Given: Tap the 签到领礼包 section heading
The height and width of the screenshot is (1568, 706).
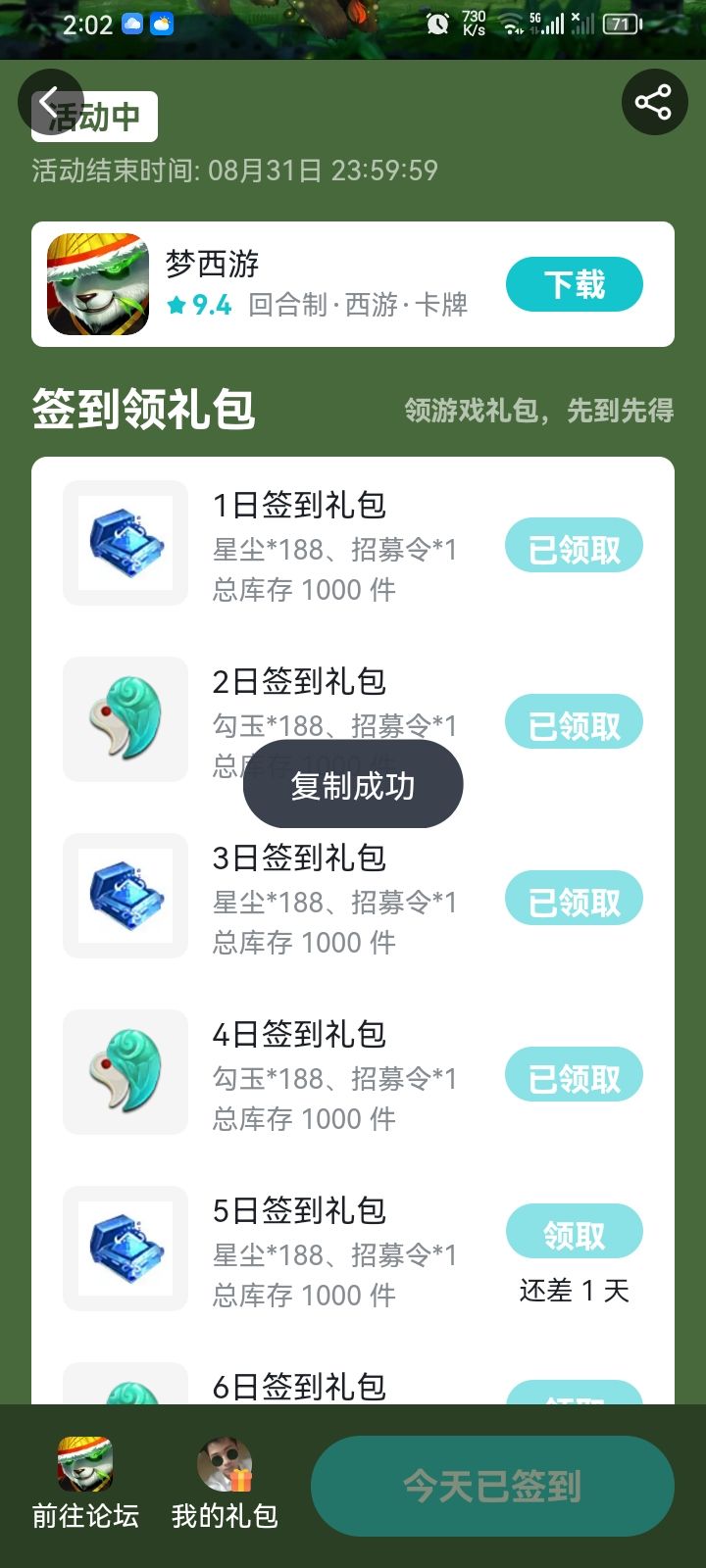Looking at the screenshot, I should coord(143,412).
